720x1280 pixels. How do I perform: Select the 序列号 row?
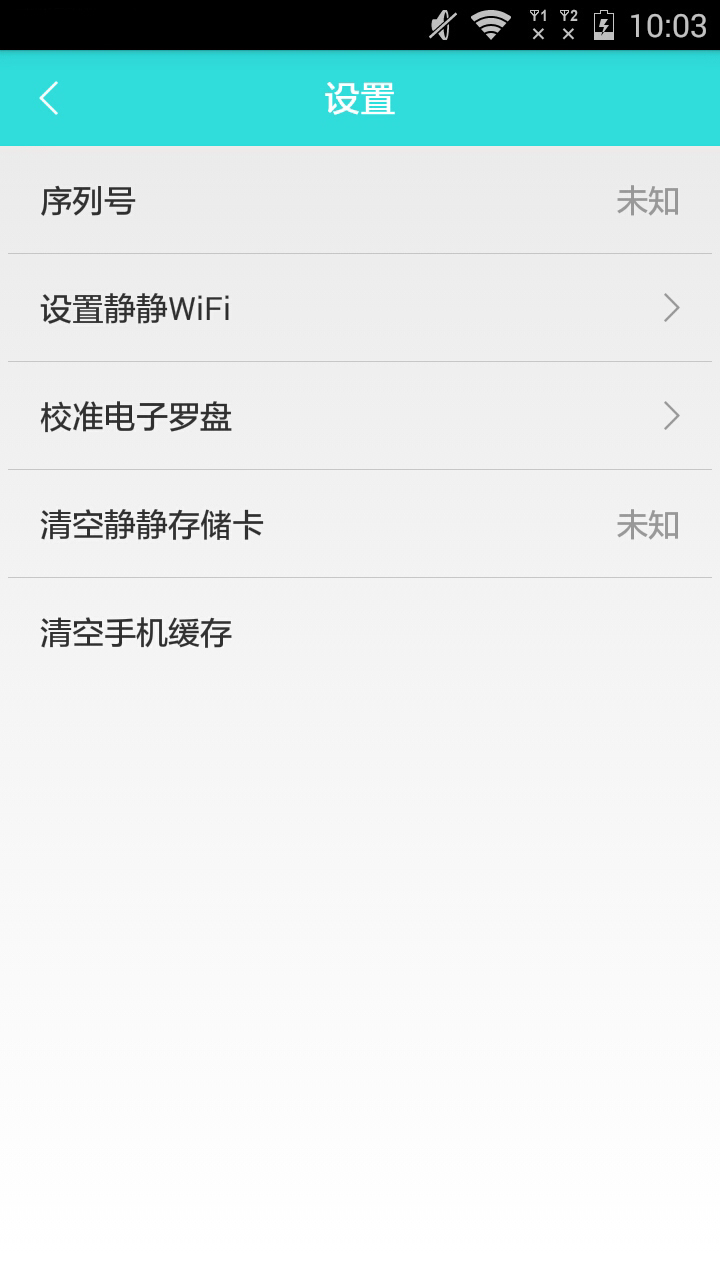(360, 200)
